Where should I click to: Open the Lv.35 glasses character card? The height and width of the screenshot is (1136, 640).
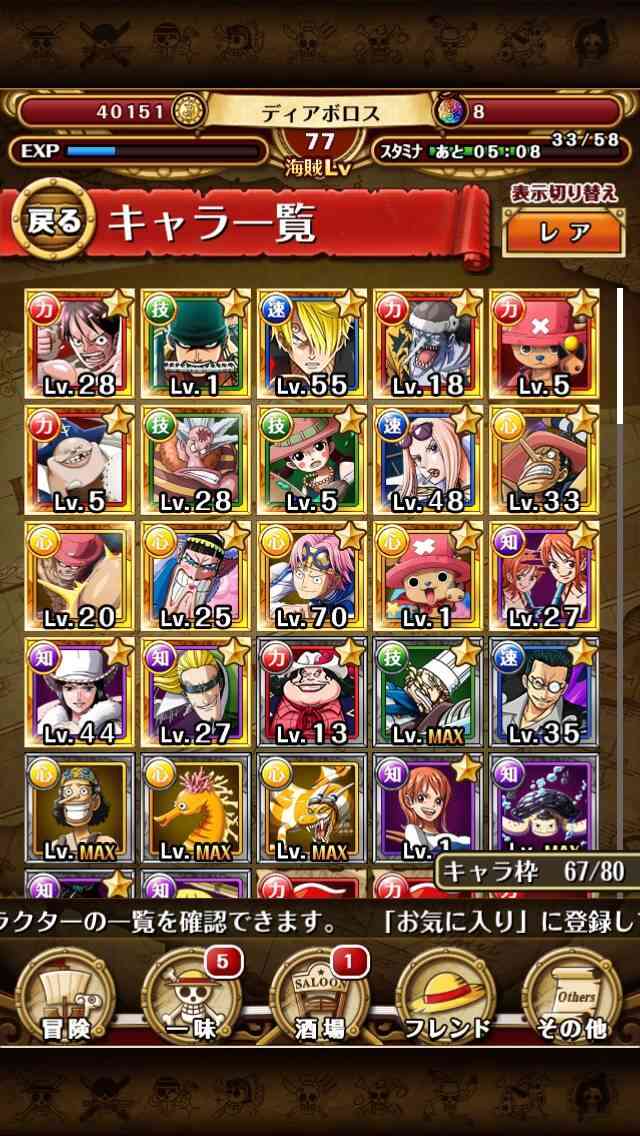[544, 691]
